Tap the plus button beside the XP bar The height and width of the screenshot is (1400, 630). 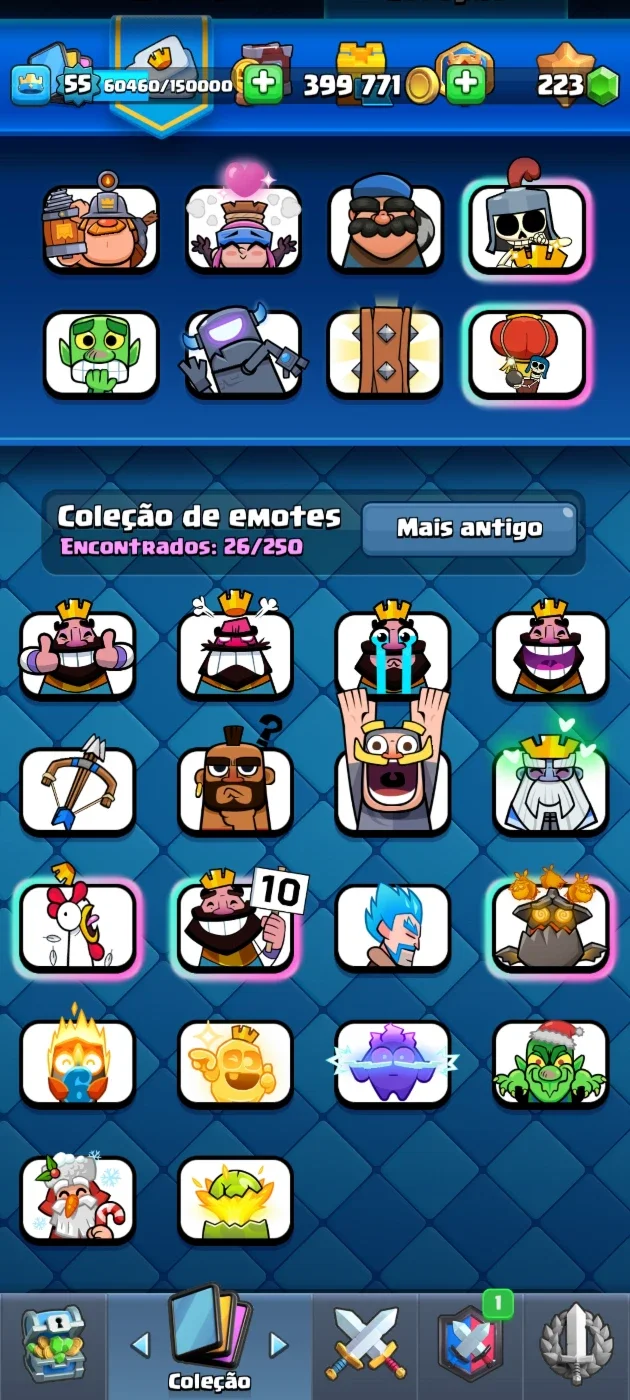coord(263,84)
